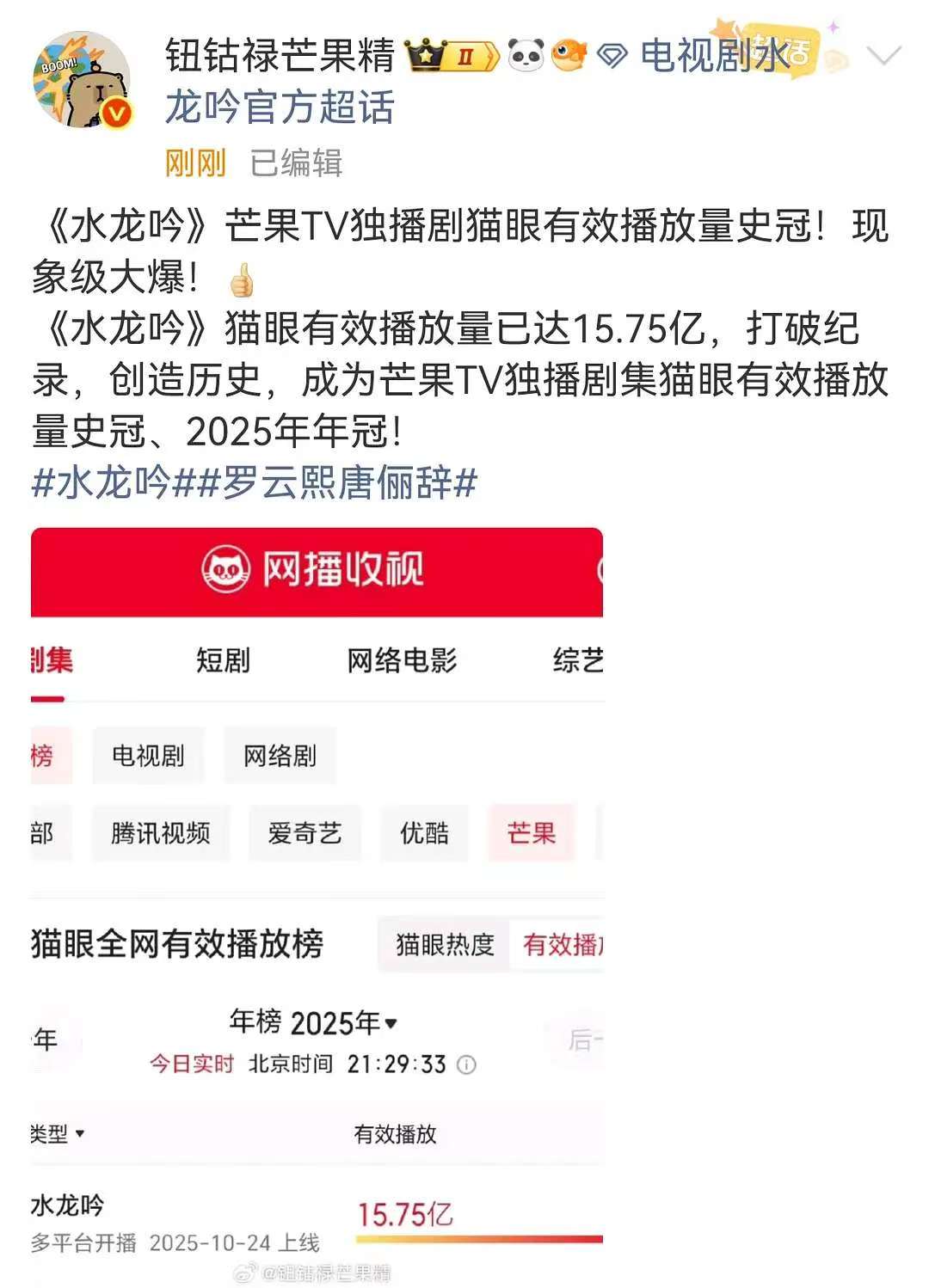Expand the post options chevron

pos(883,57)
